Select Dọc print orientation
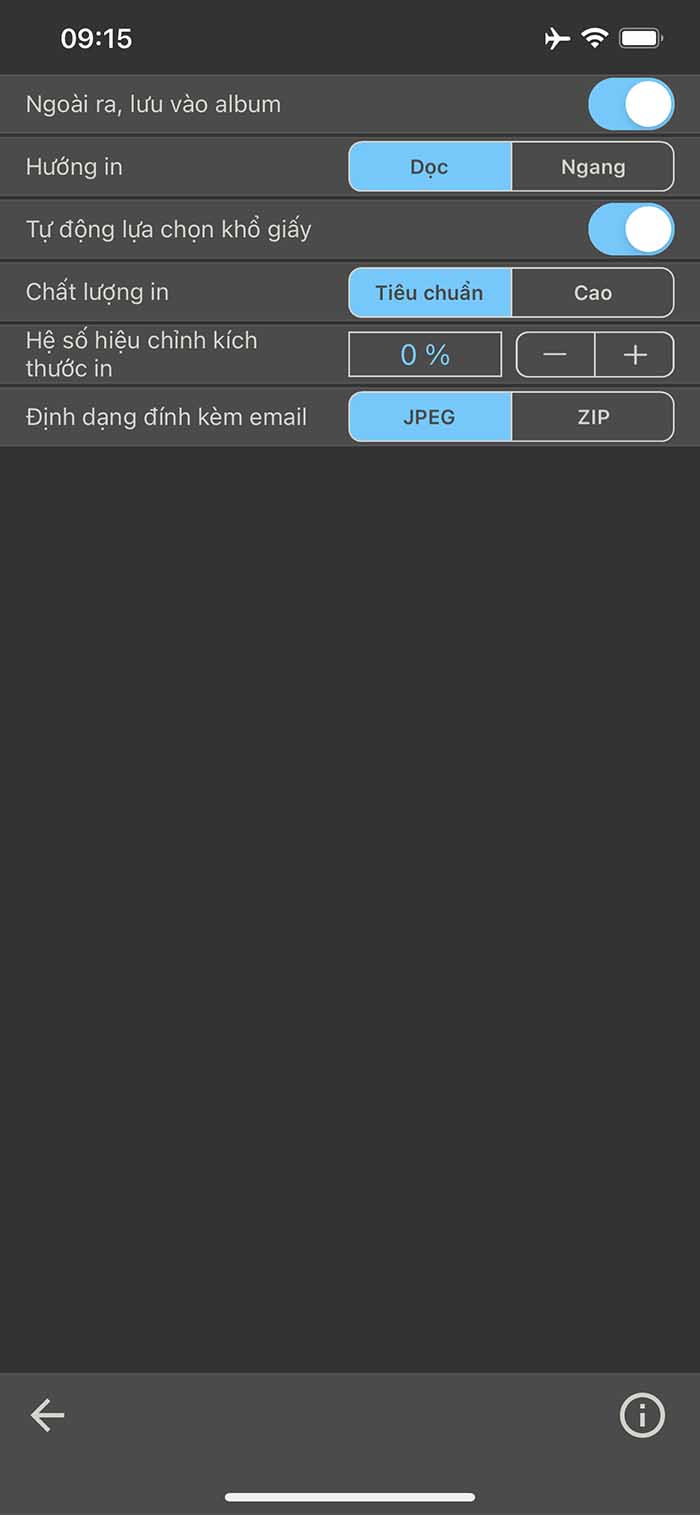Screen dimensions: 700x1515 pyautogui.click(x=430, y=167)
